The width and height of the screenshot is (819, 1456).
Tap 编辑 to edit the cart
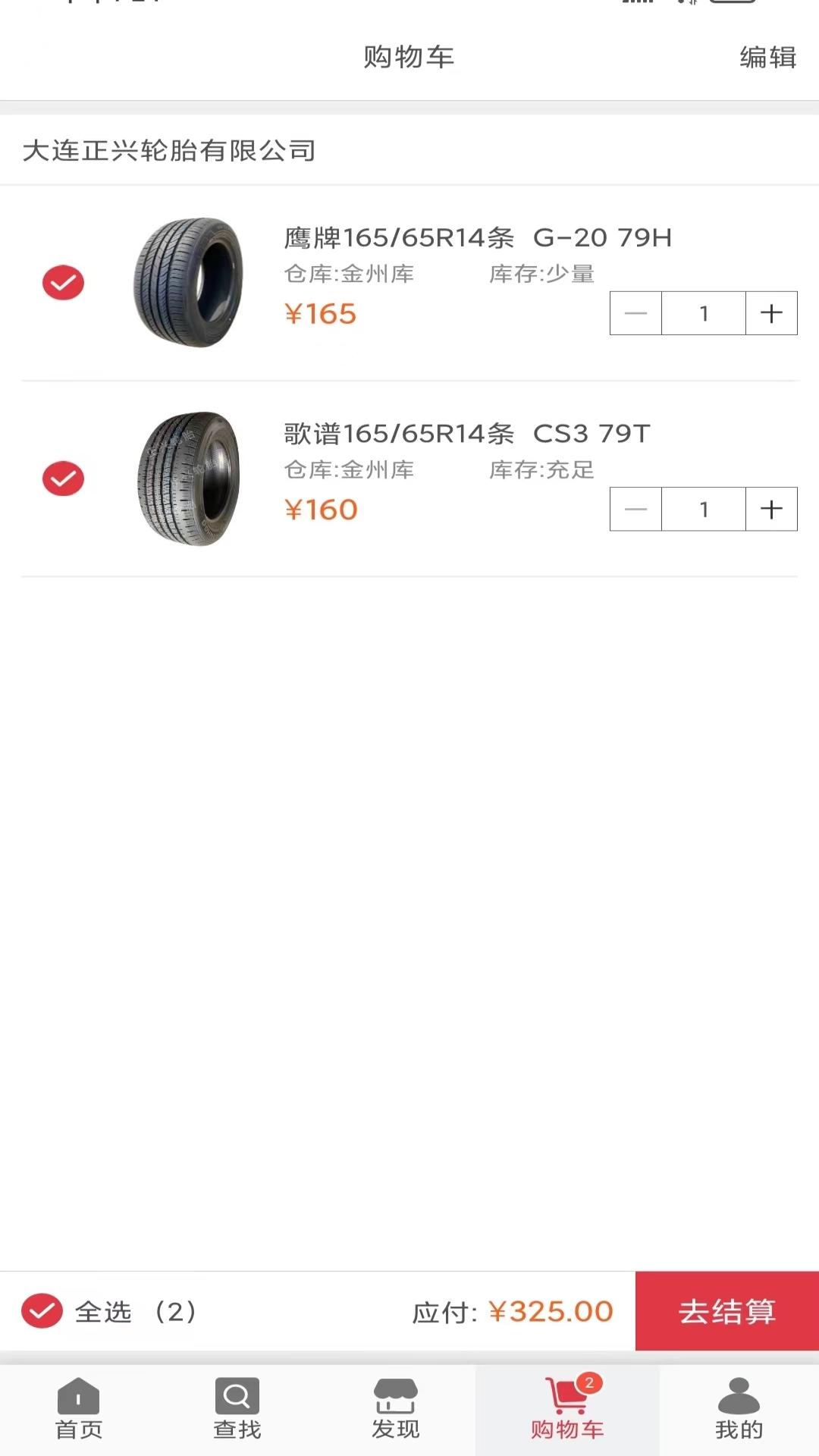[767, 57]
